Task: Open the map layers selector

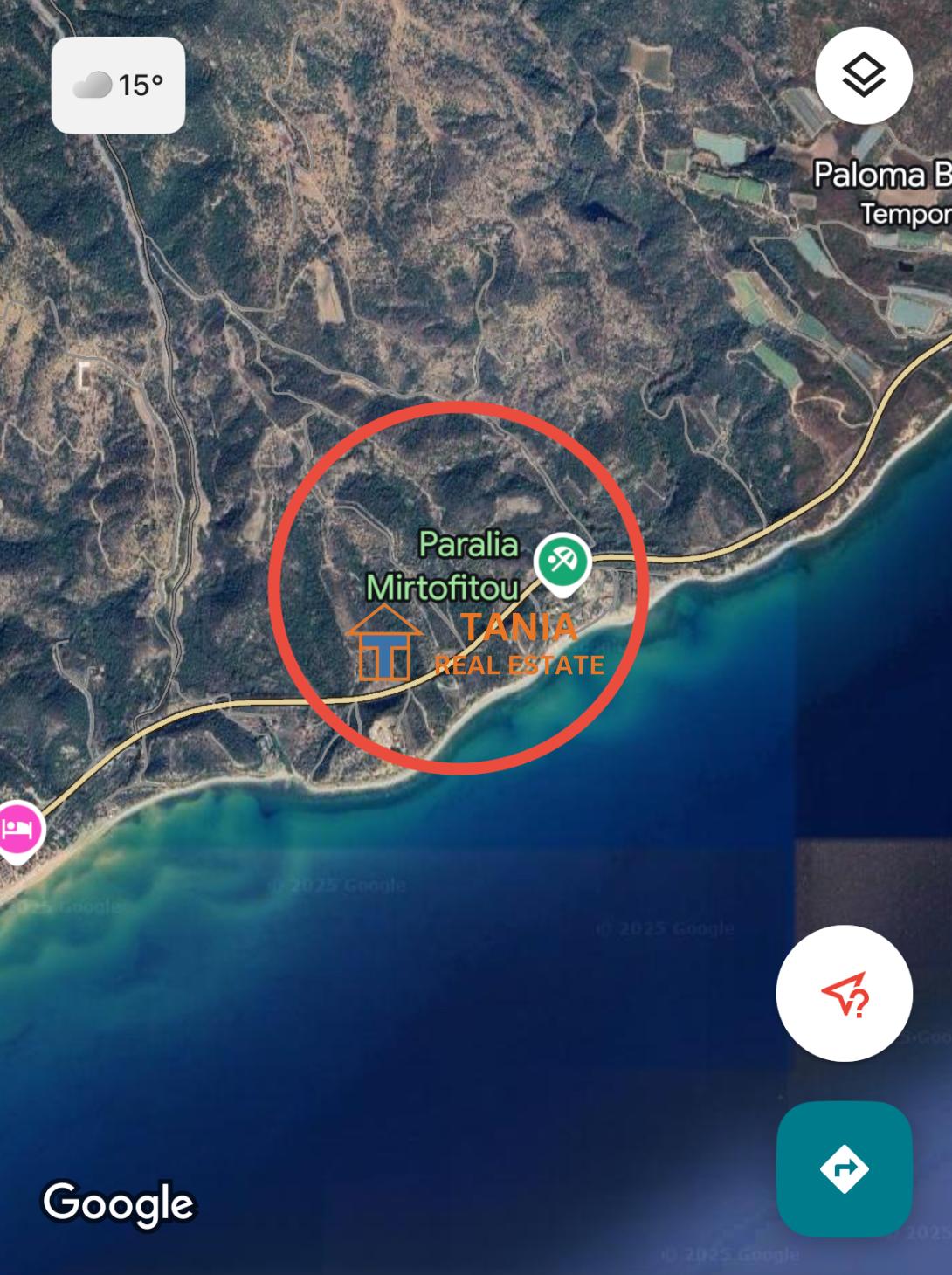Action: [x=863, y=76]
